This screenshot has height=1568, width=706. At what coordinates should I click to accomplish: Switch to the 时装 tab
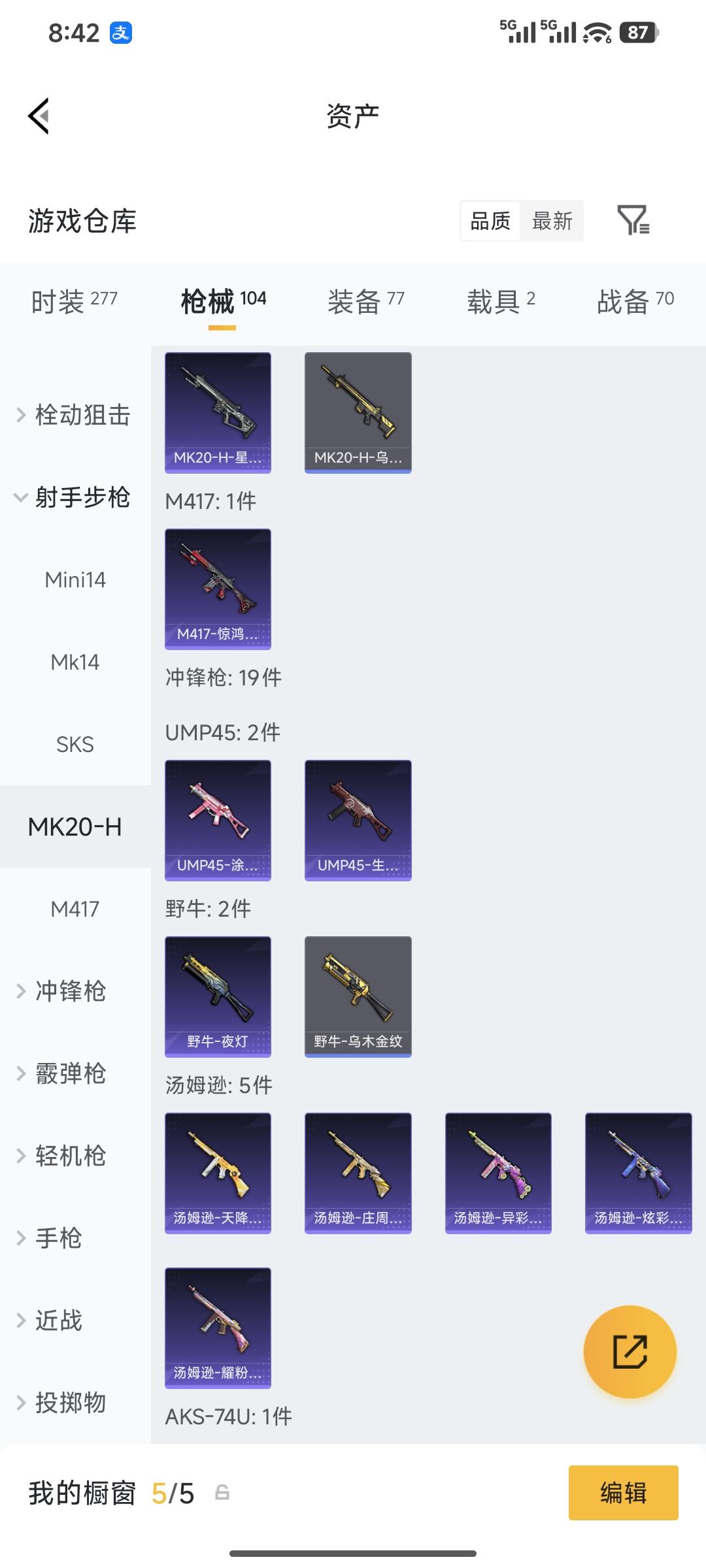74,301
